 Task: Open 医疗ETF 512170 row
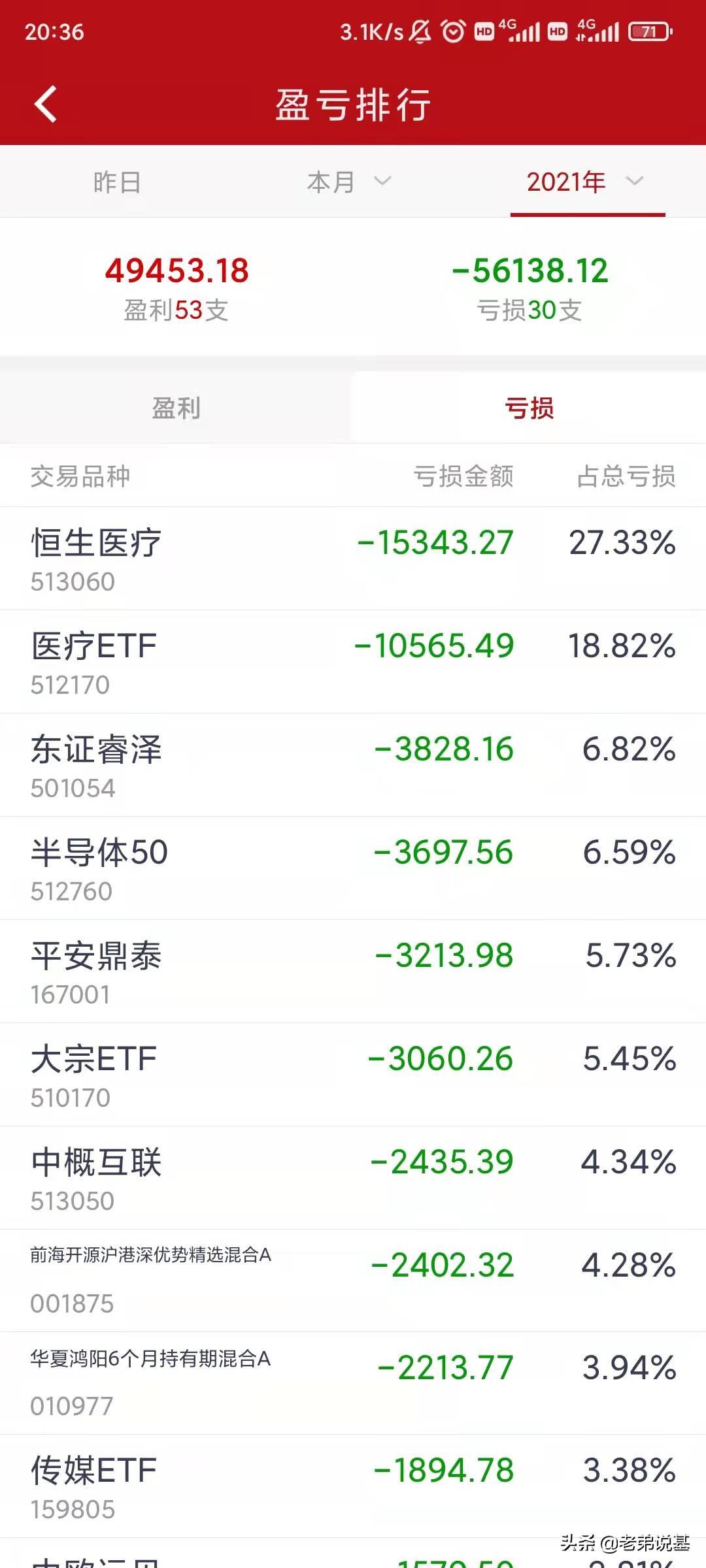click(x=353, y=662)
